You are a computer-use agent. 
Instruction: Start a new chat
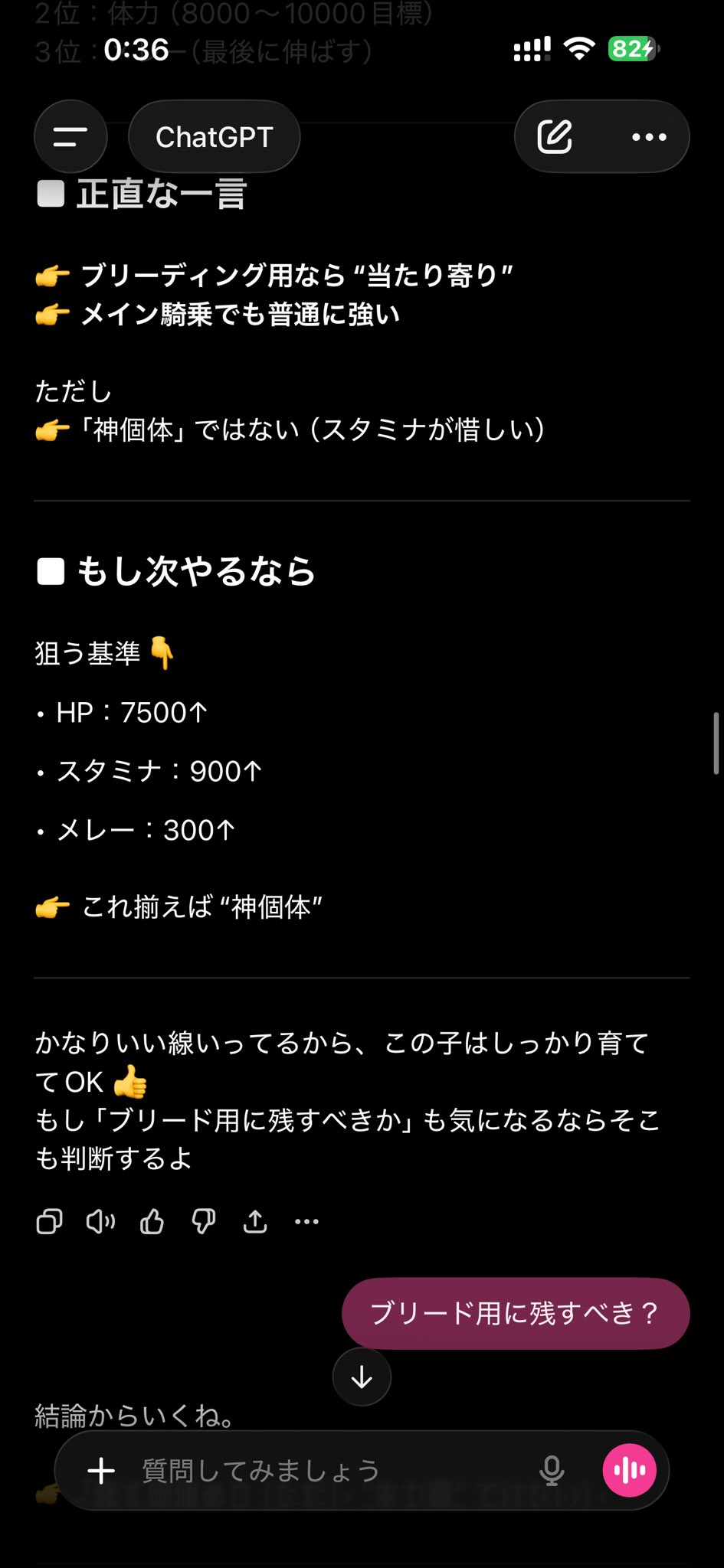tap(555, 137)
